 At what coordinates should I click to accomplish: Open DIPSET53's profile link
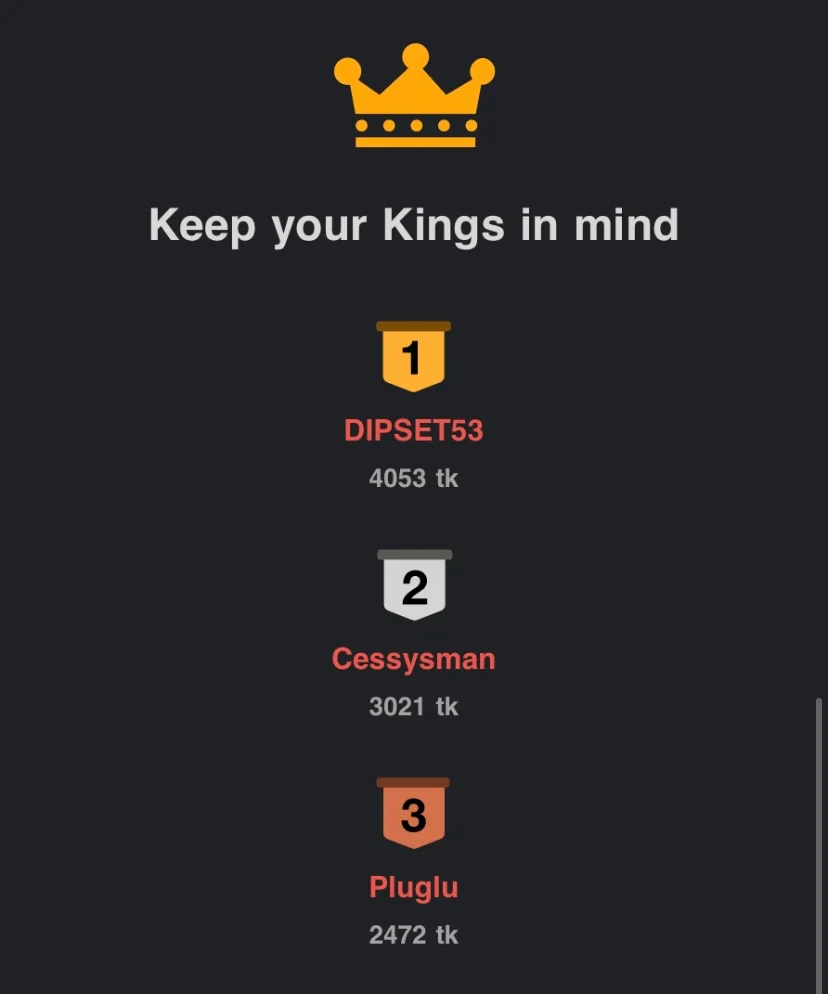pos(413,431)
